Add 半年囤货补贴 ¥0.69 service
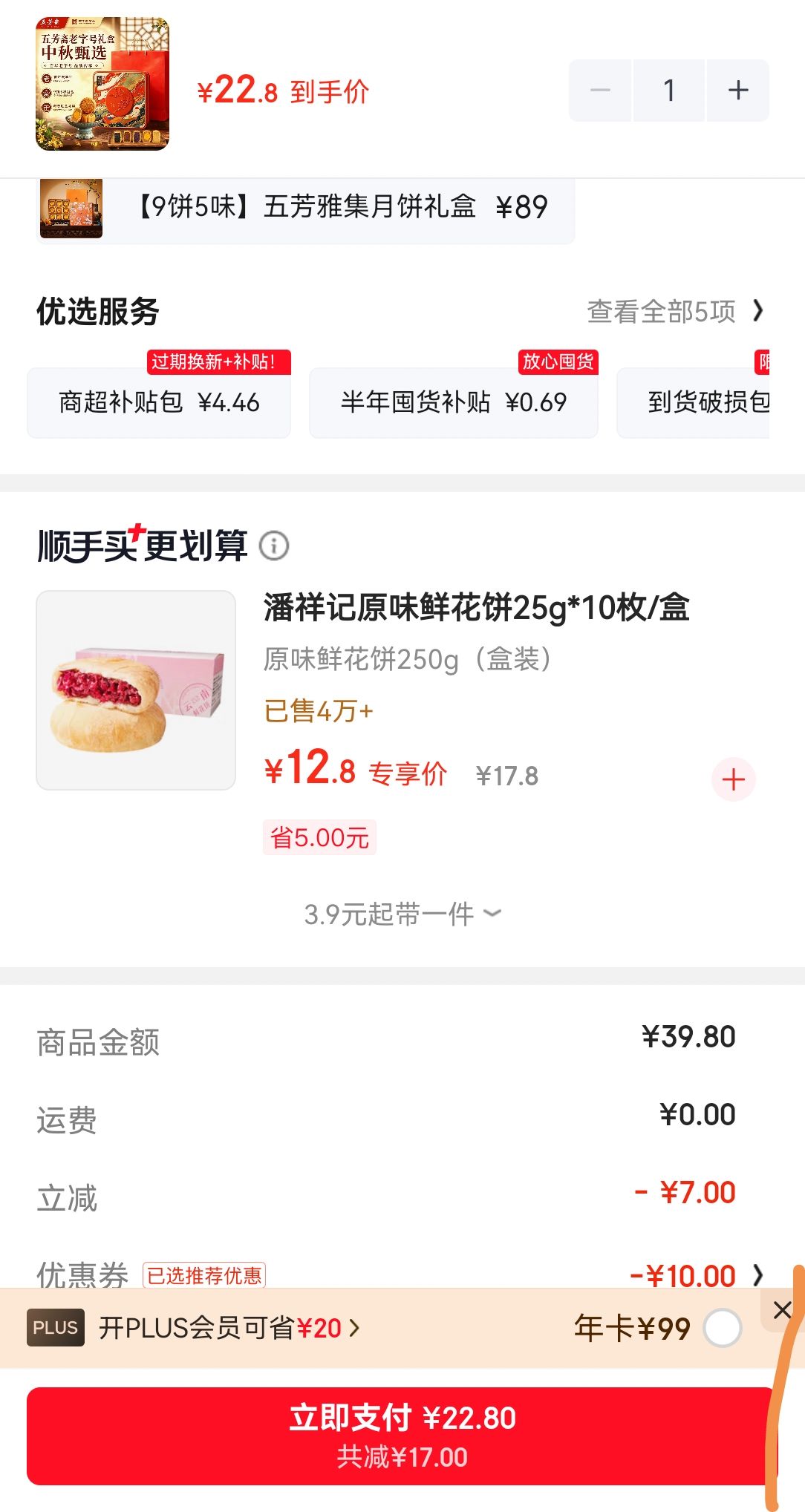 (x=454, y=402)
